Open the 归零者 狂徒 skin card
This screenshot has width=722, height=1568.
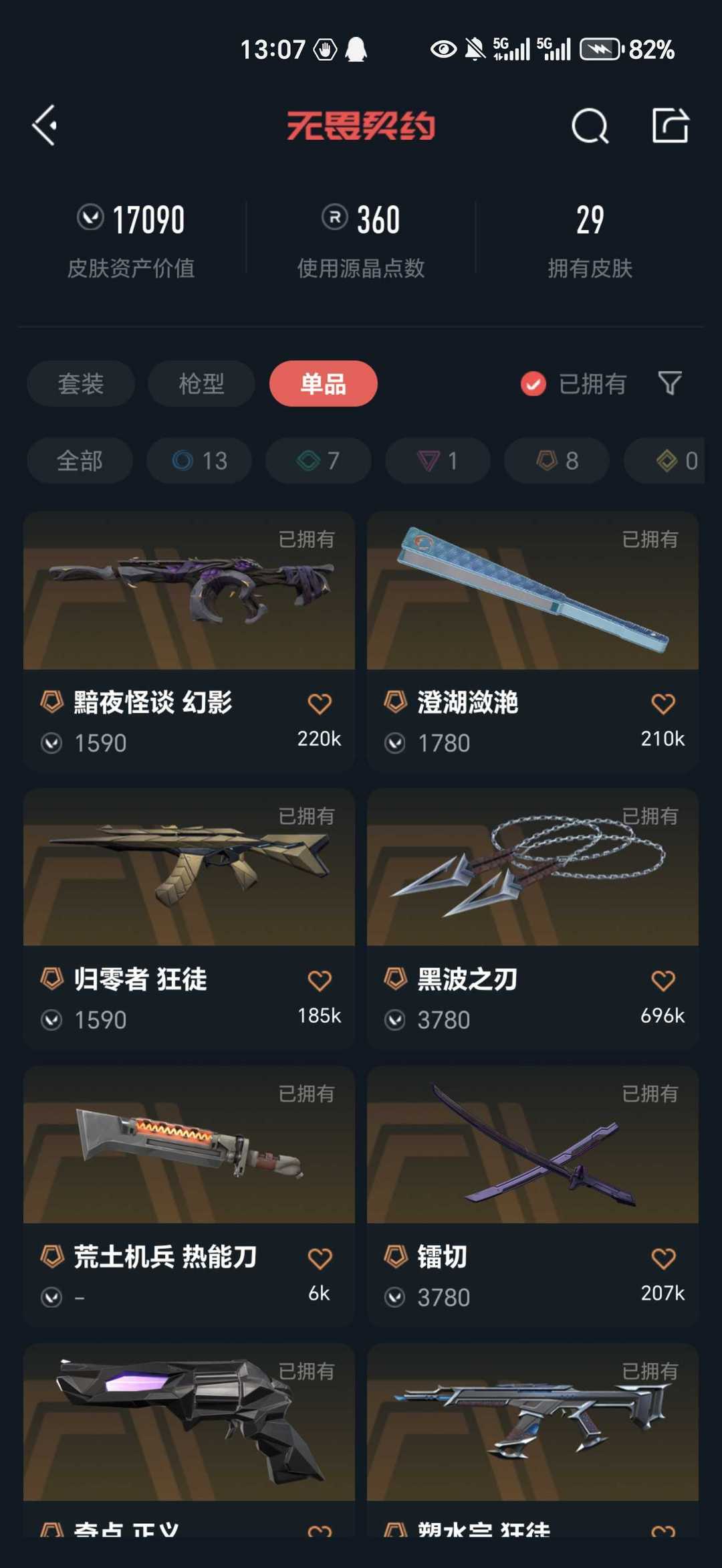[x=189, y=919]
